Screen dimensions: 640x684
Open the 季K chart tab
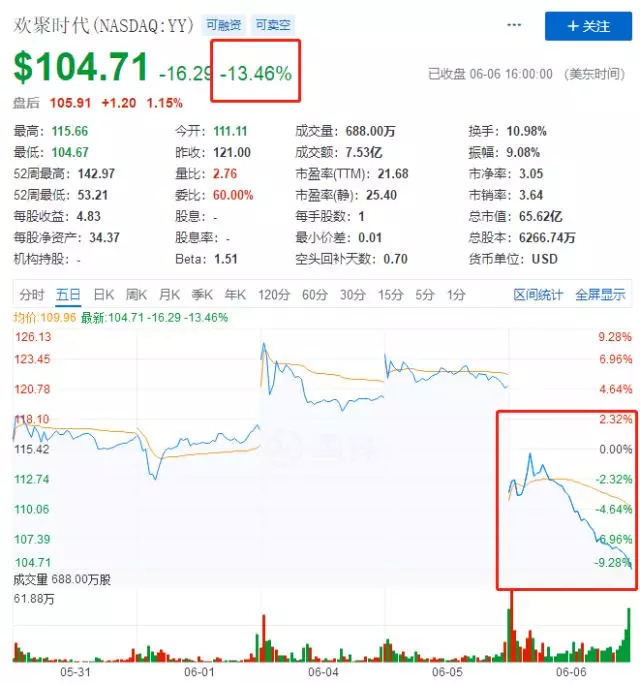tap(202, 295)
